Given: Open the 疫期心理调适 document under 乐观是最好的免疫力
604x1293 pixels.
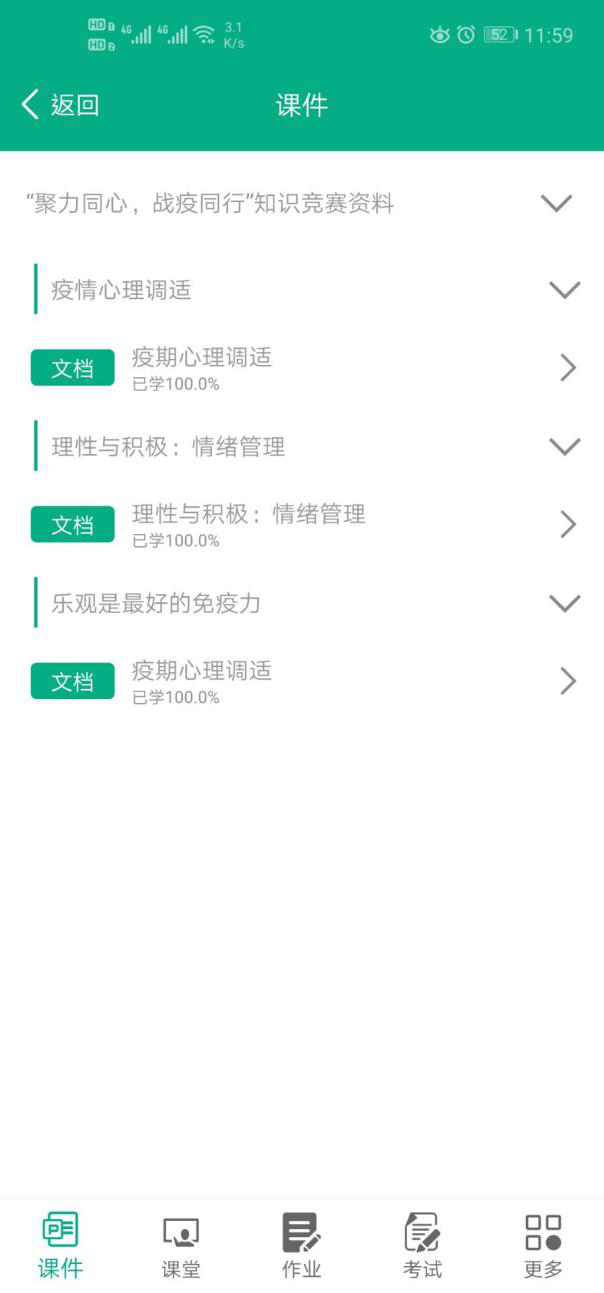Looking at the screenshot, I should 302,681.
